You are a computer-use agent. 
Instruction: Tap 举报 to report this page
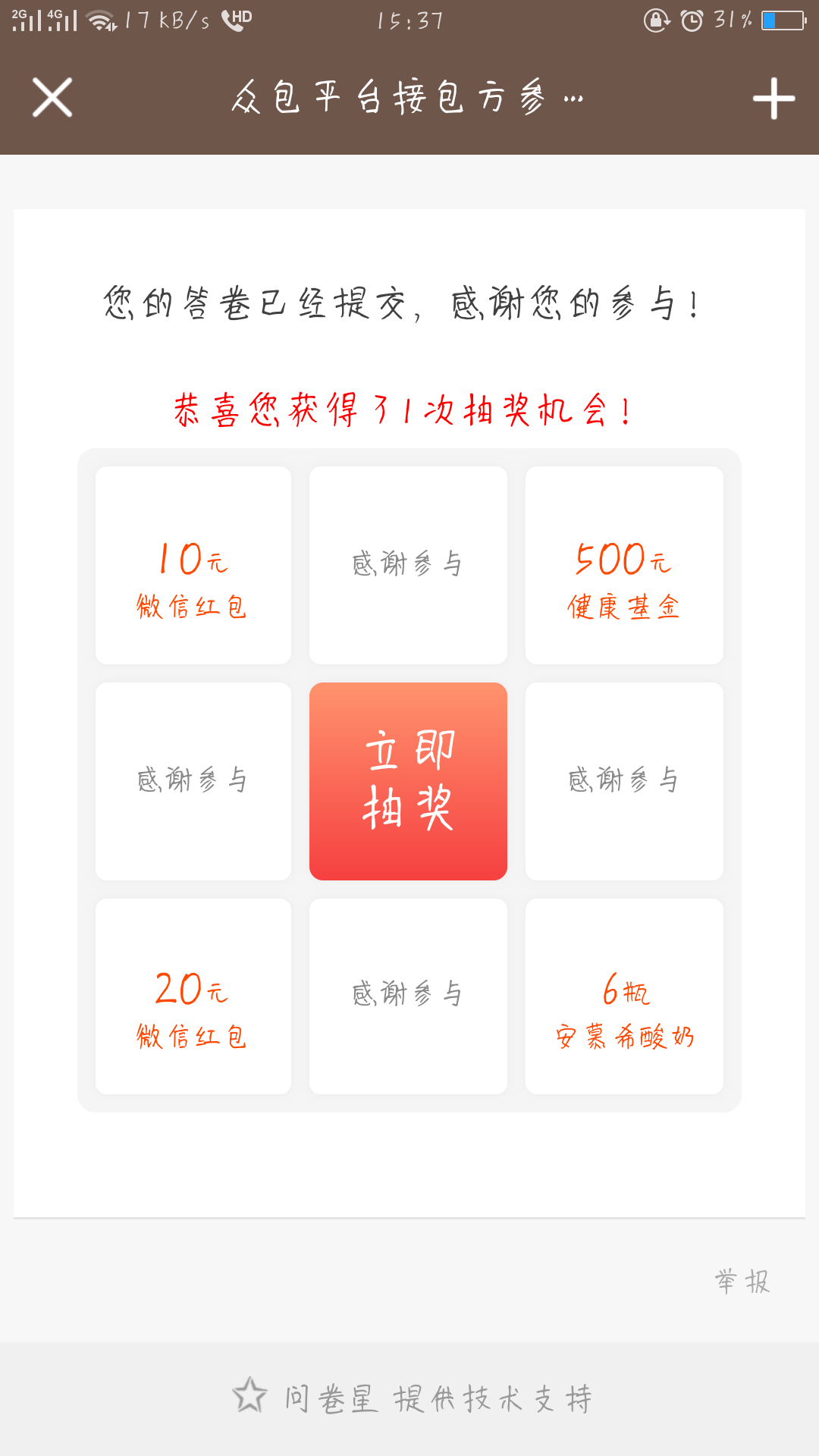point(742,1282)
